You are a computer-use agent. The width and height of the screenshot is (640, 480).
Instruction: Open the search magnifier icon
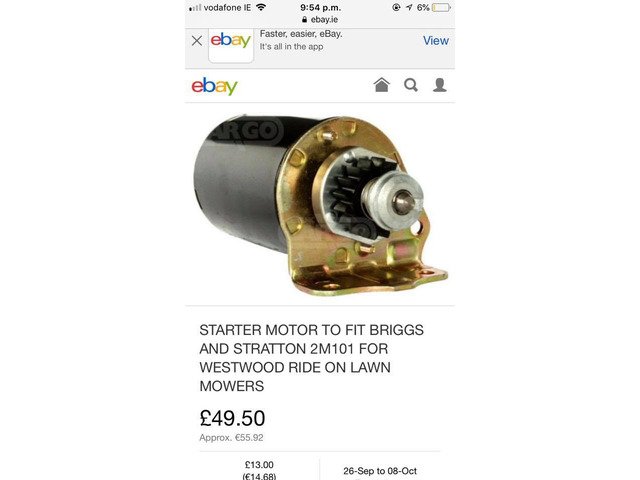pyautogui.click(x=411, y=85)
